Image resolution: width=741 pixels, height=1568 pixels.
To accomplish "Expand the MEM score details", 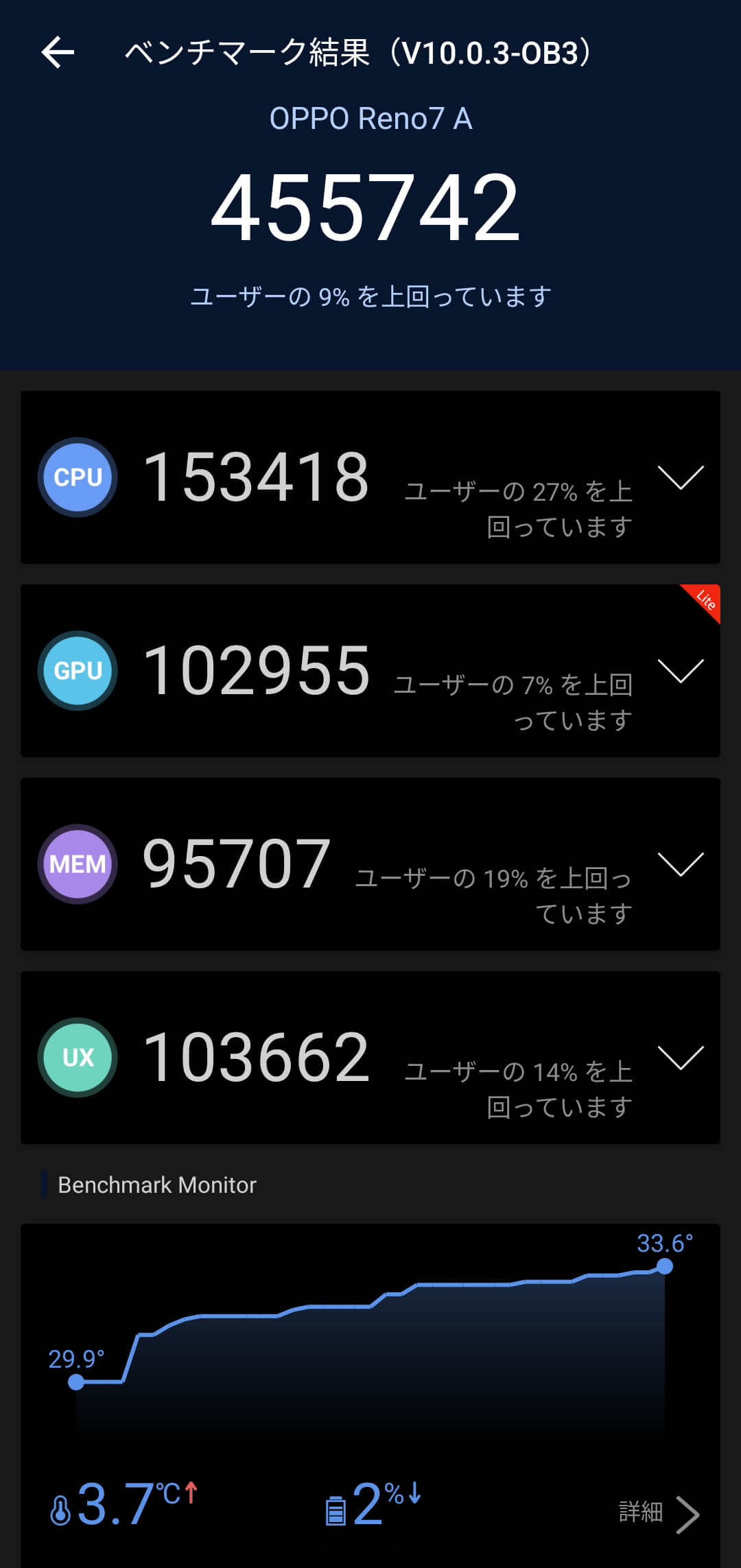I will coord(681,864).
